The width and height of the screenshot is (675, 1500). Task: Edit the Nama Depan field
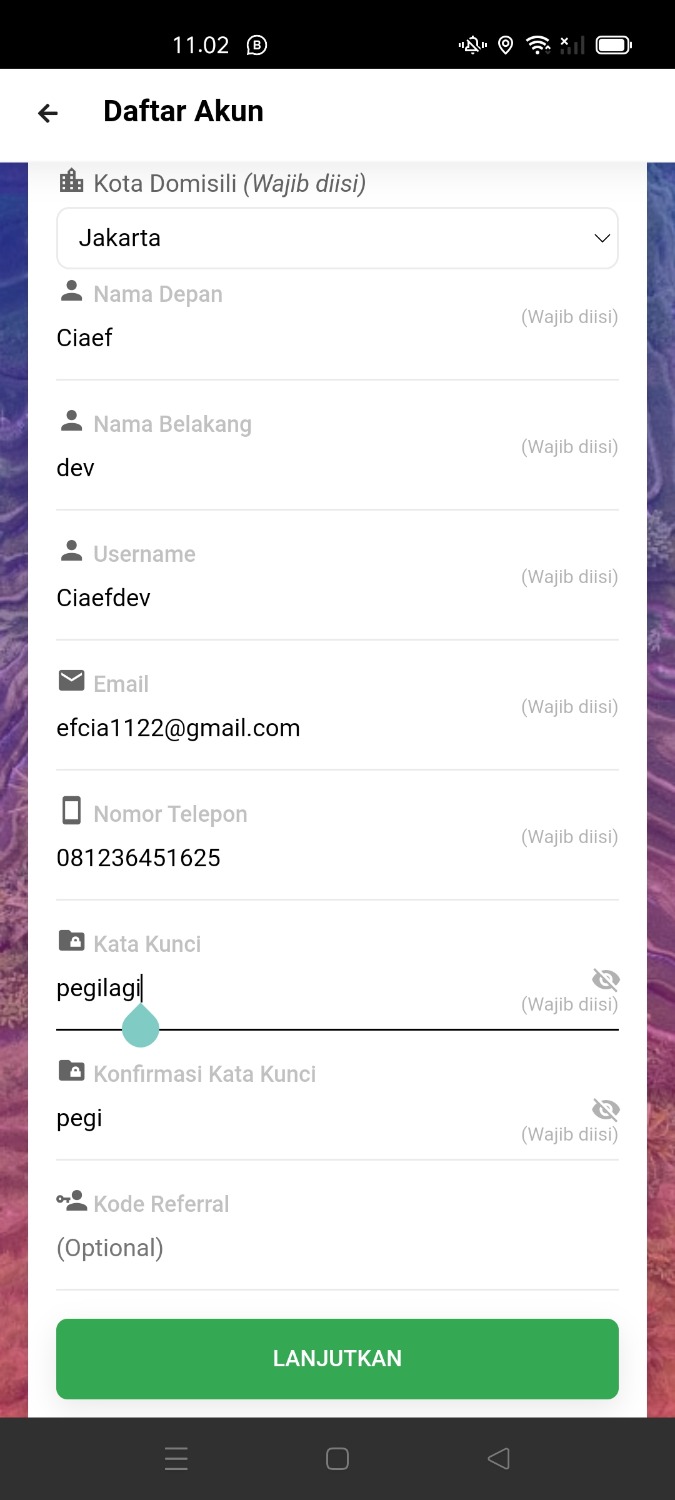[x=280, y=338]
